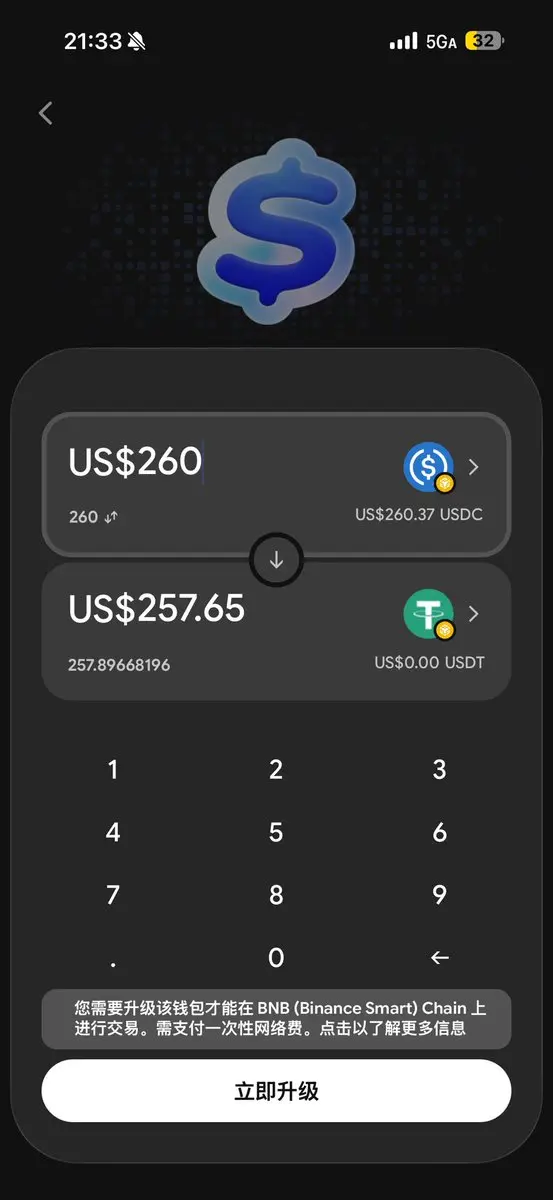The width and height of the screenshot is (553, 1200).
Task: Open the USDT token selector
Action: point(443,614)
